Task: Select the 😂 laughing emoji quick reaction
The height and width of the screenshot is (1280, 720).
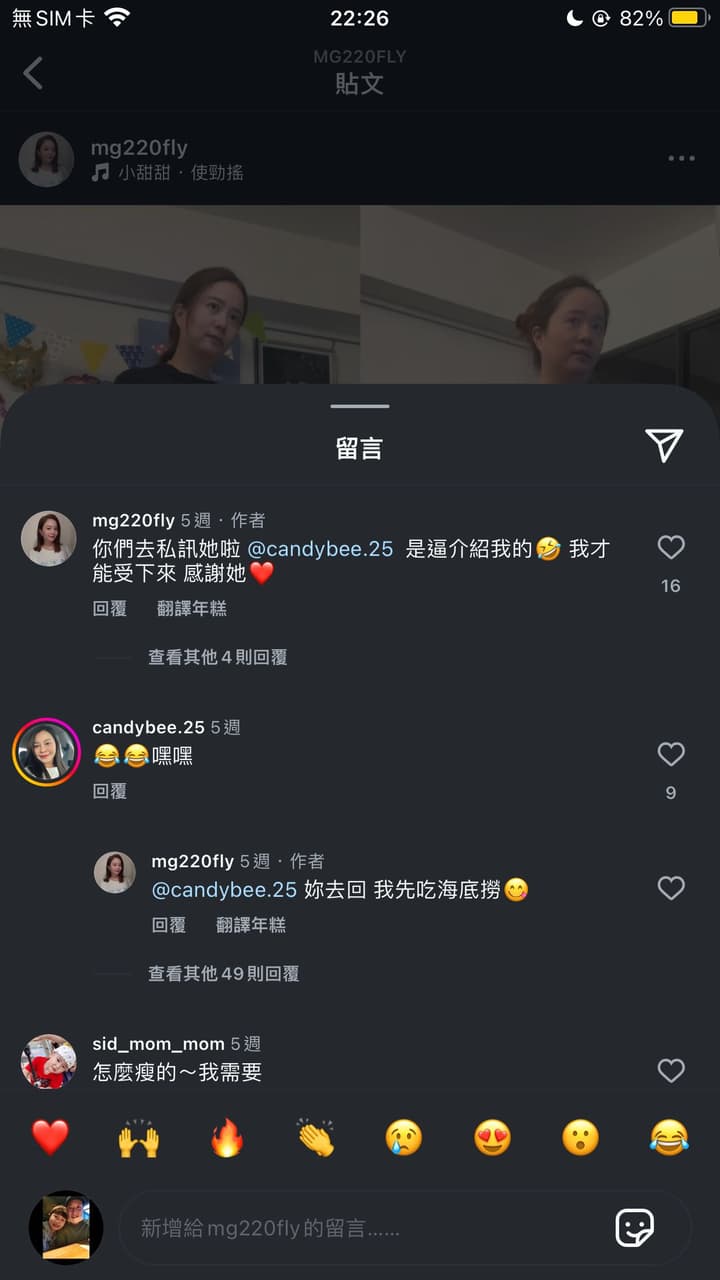Action: (x=669, y=1140)
